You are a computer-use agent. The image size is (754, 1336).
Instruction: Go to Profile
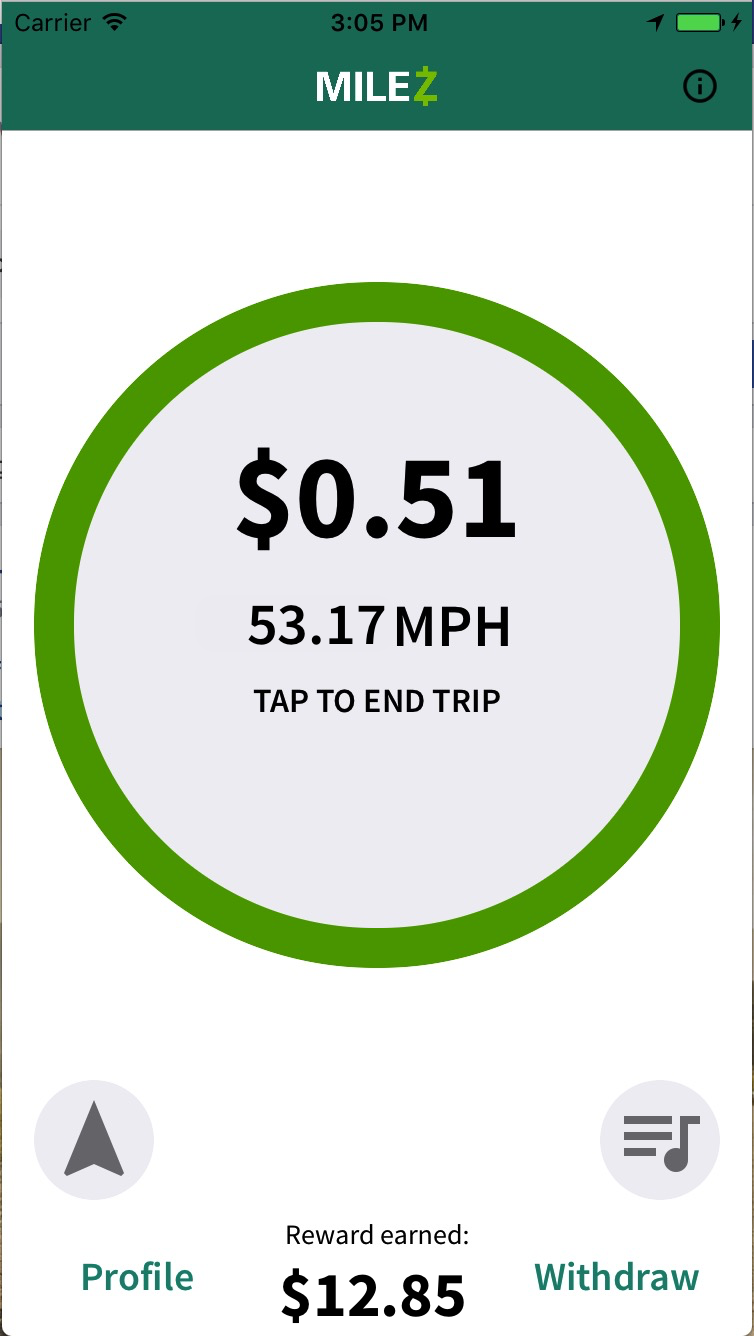click(137, 1277)
